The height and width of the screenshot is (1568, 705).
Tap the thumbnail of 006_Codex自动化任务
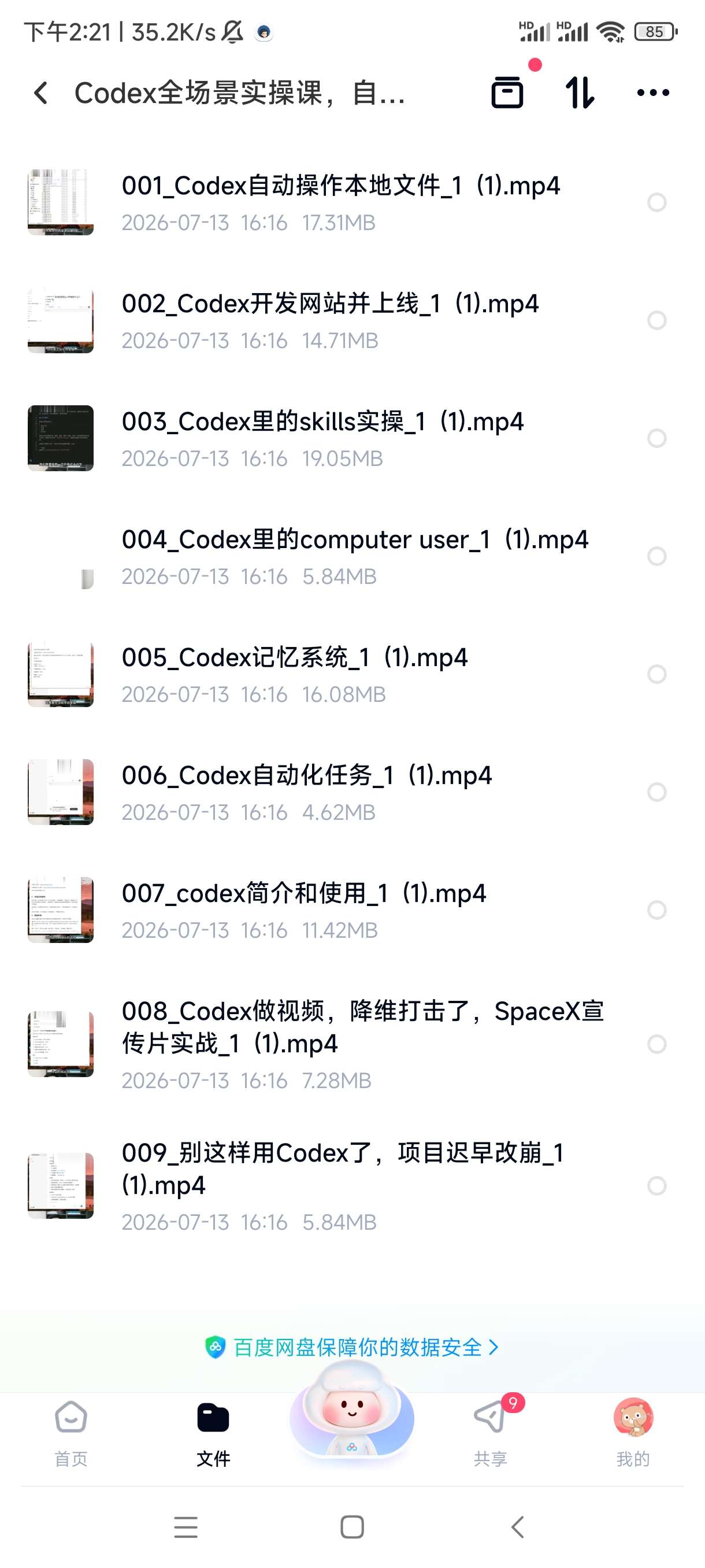pyautogui.click(x=61, y=792)
